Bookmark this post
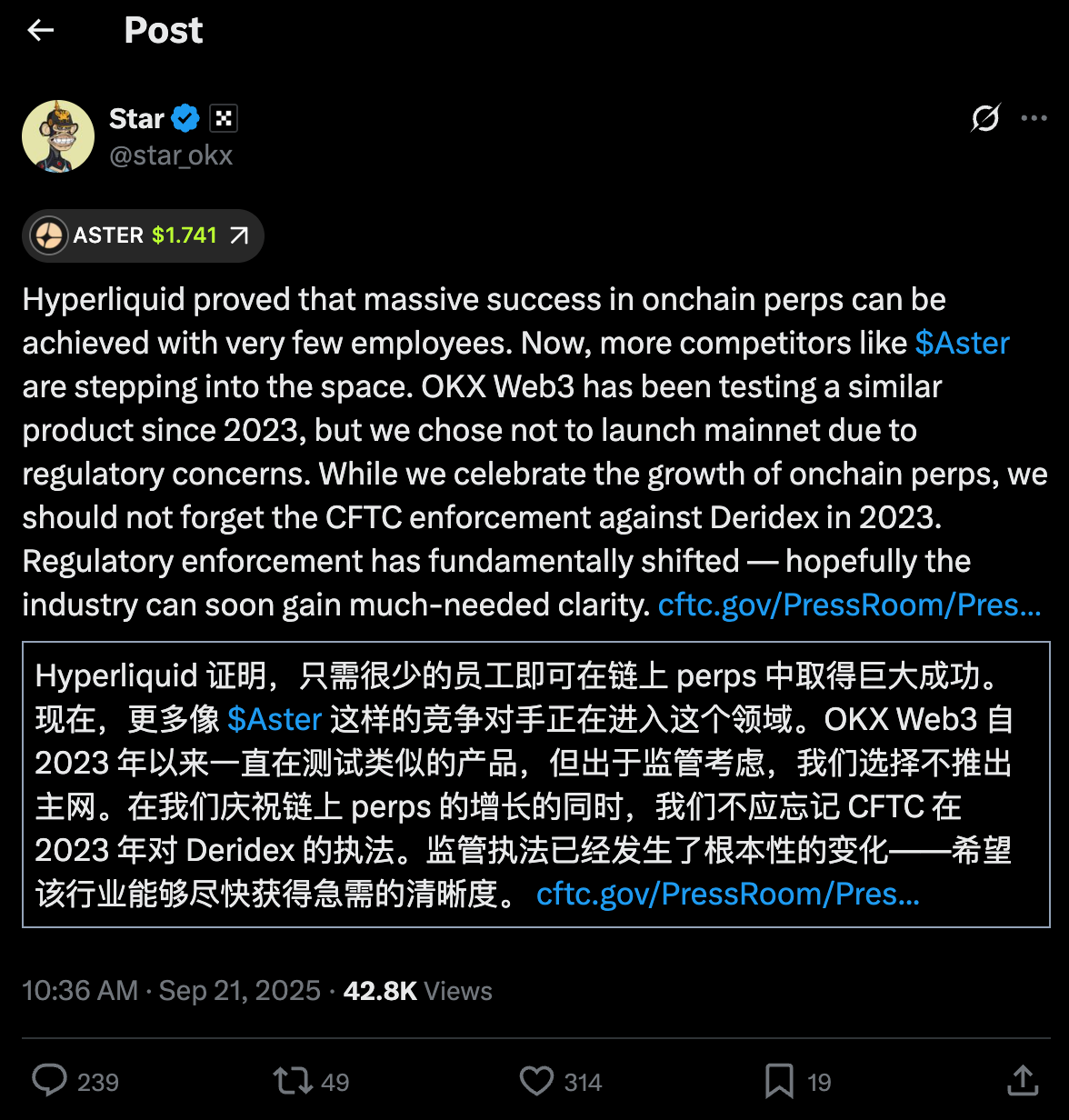This screenshot has width=1069, height=1120. click(x=779, y=1081)
